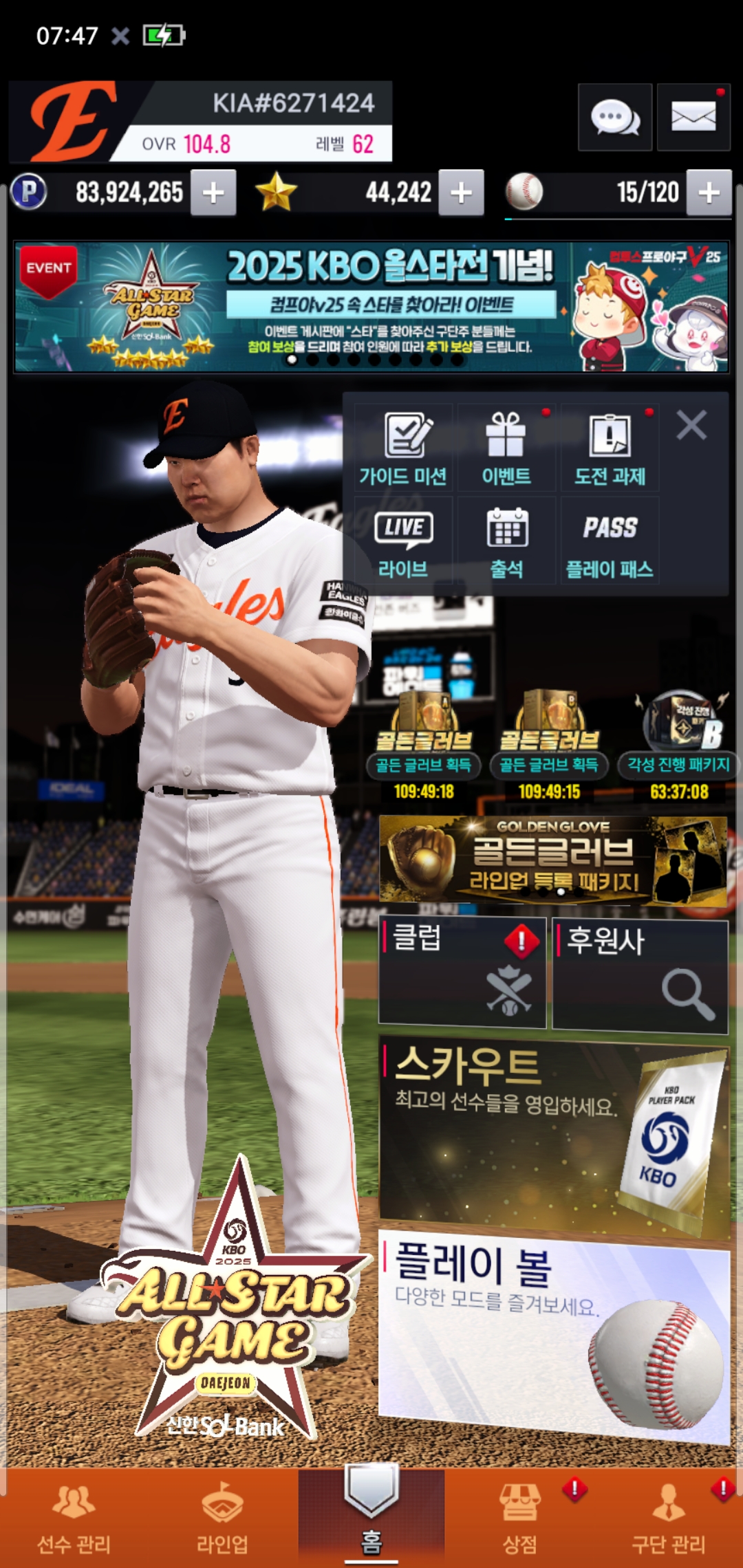
Task: Open the 각성 진행 패키지 offer
Action: [x=678, y=743]
